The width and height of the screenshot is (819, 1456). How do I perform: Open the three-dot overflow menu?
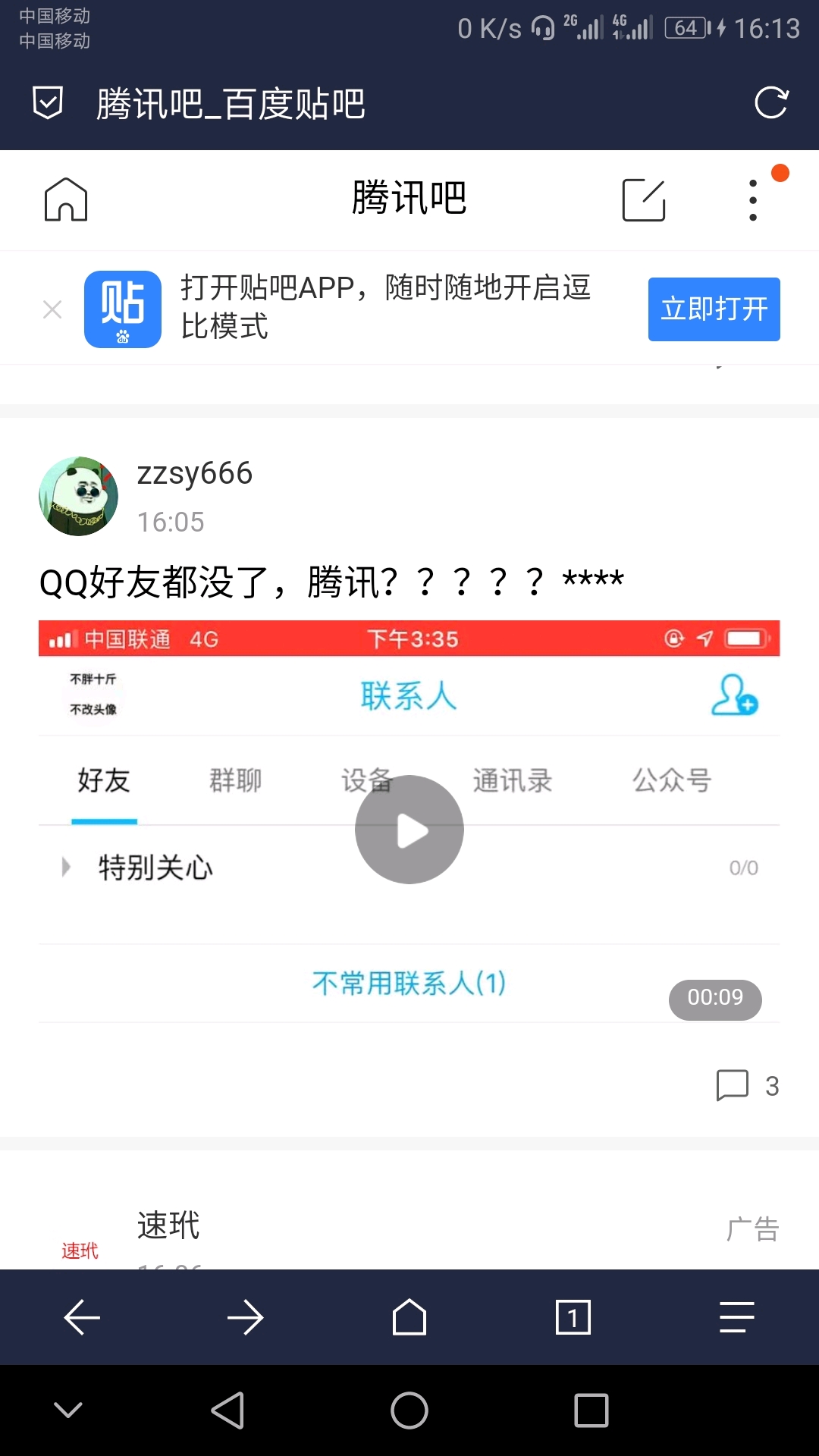click(753, 200)
